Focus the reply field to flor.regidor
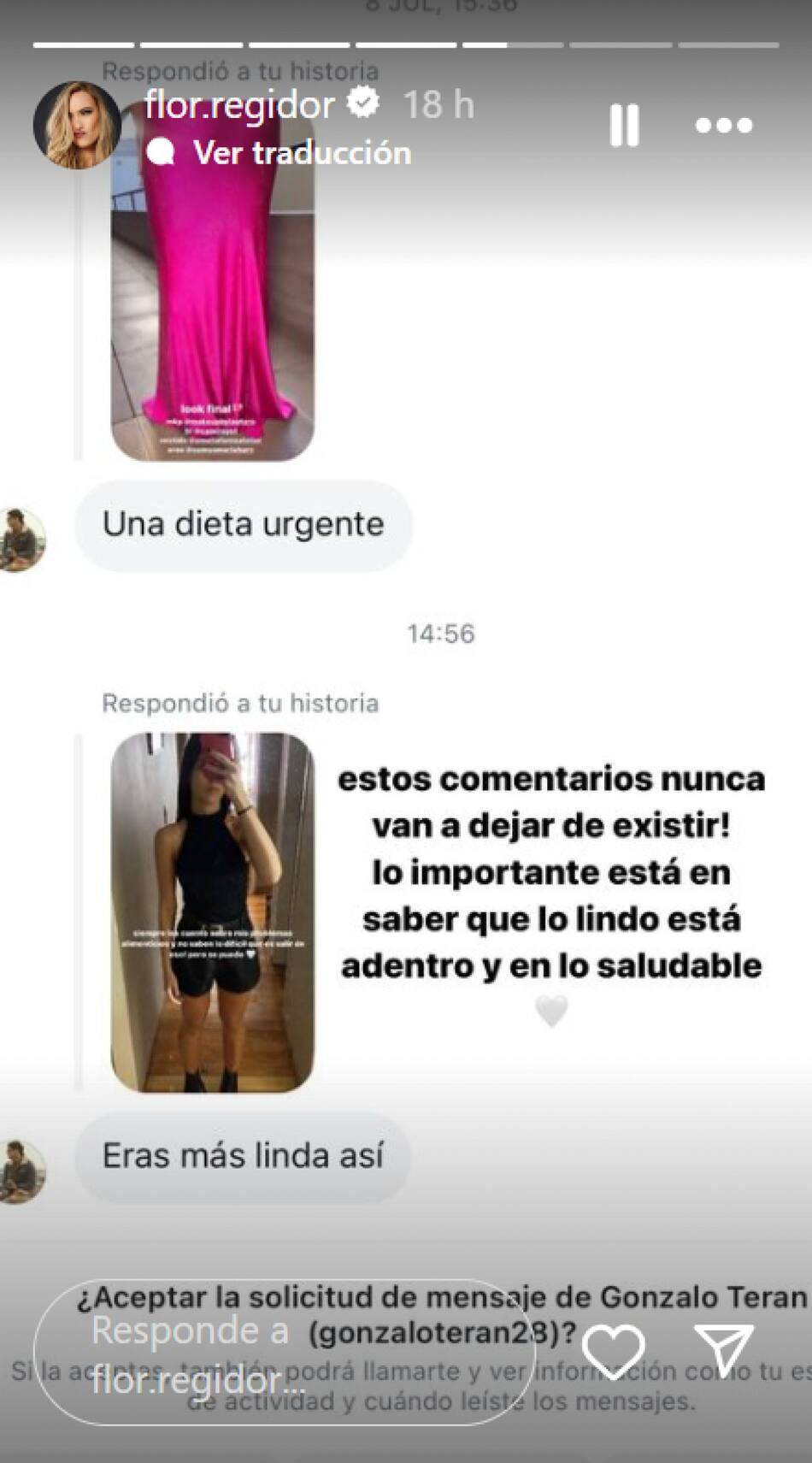This screenshot has height=1463, width=812. point(284,1354)
